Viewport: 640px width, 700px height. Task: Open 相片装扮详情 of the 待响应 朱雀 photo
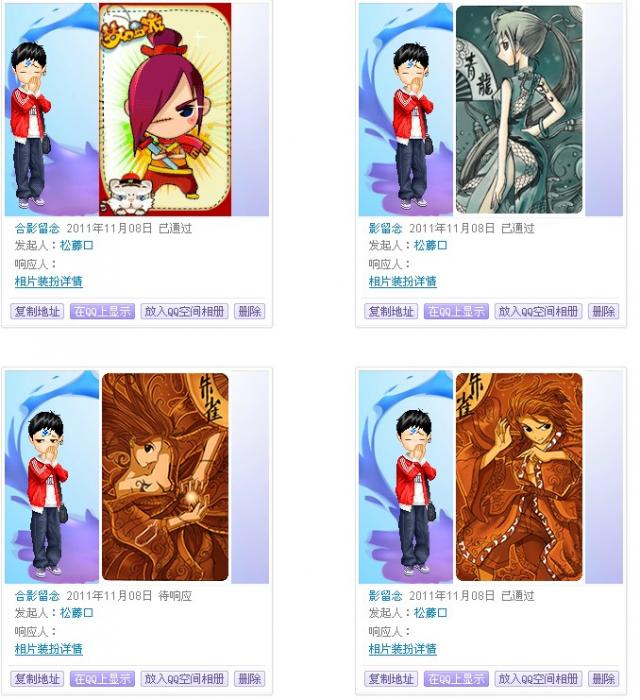point(48,649)
